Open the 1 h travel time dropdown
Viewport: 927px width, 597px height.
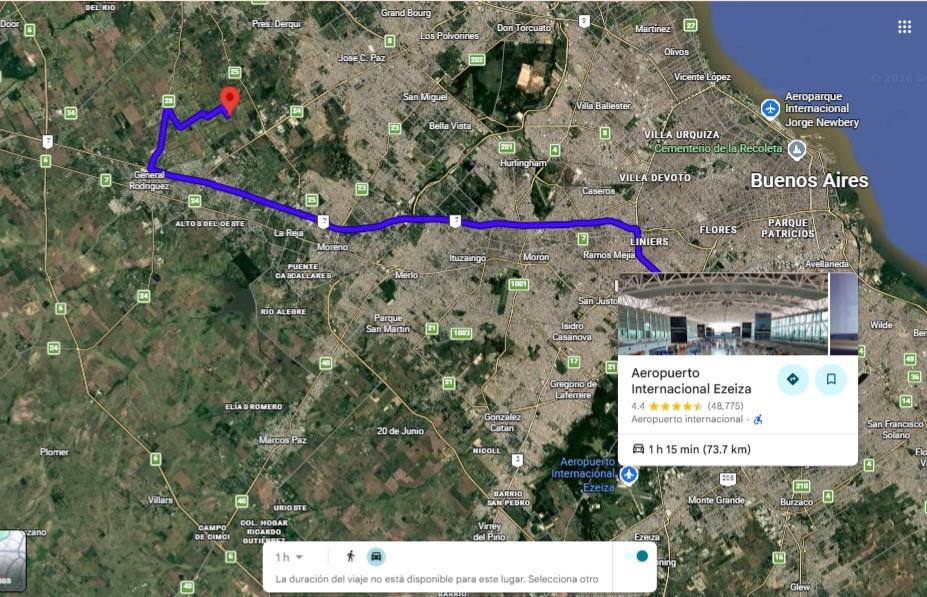coord(289,557)
